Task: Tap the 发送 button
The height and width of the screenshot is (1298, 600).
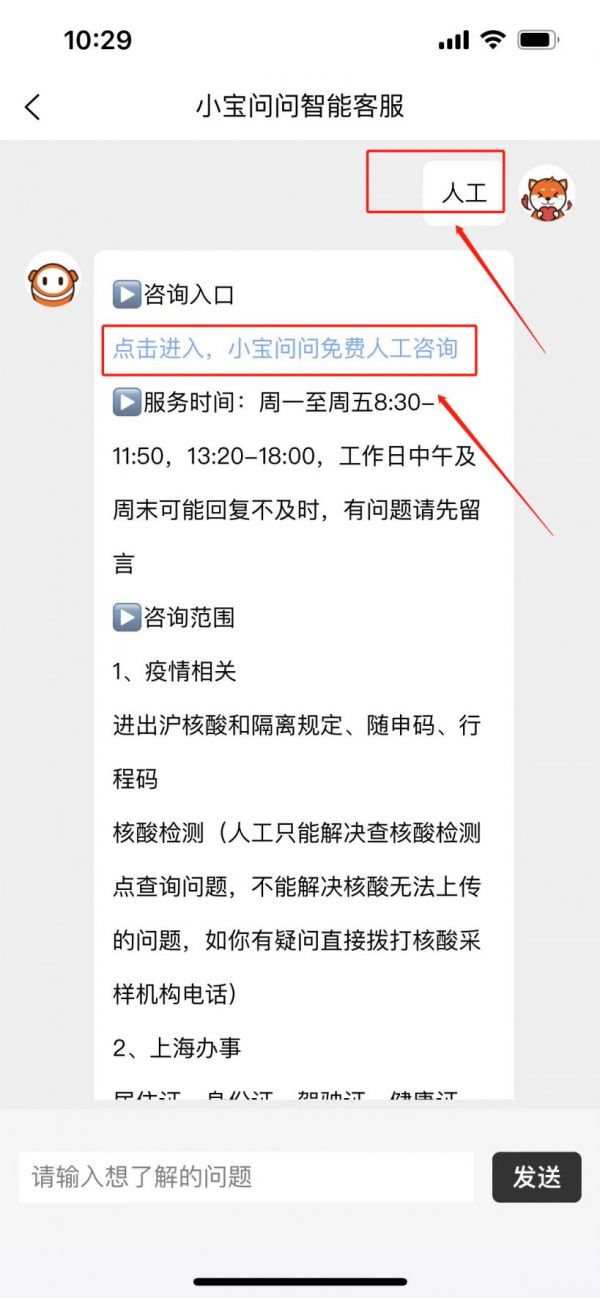Action: tap(536, 1177)
